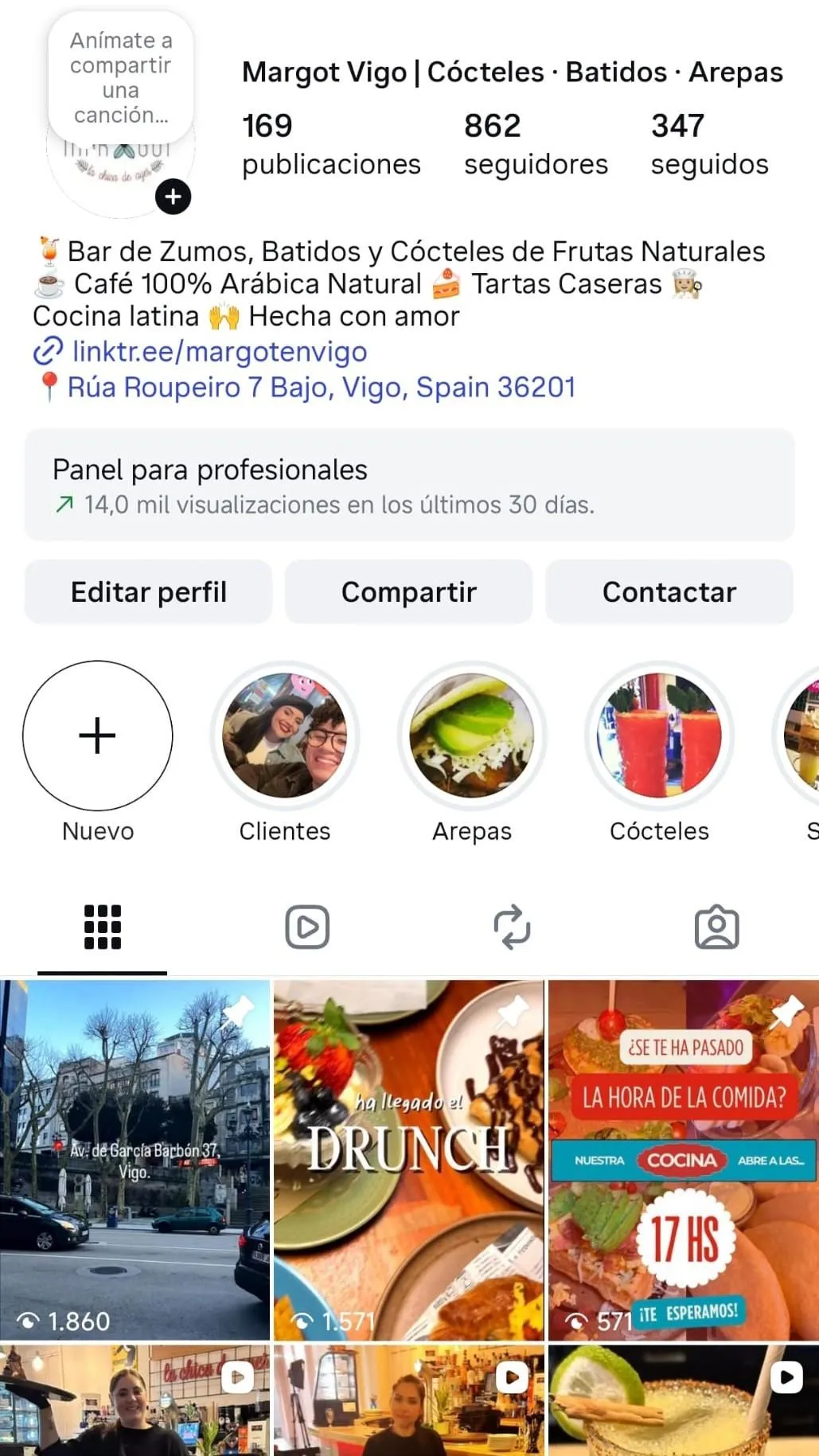Tap the Contactar button
The image size is (819, 1456).
pyautogui.click(x=669, y=591)
